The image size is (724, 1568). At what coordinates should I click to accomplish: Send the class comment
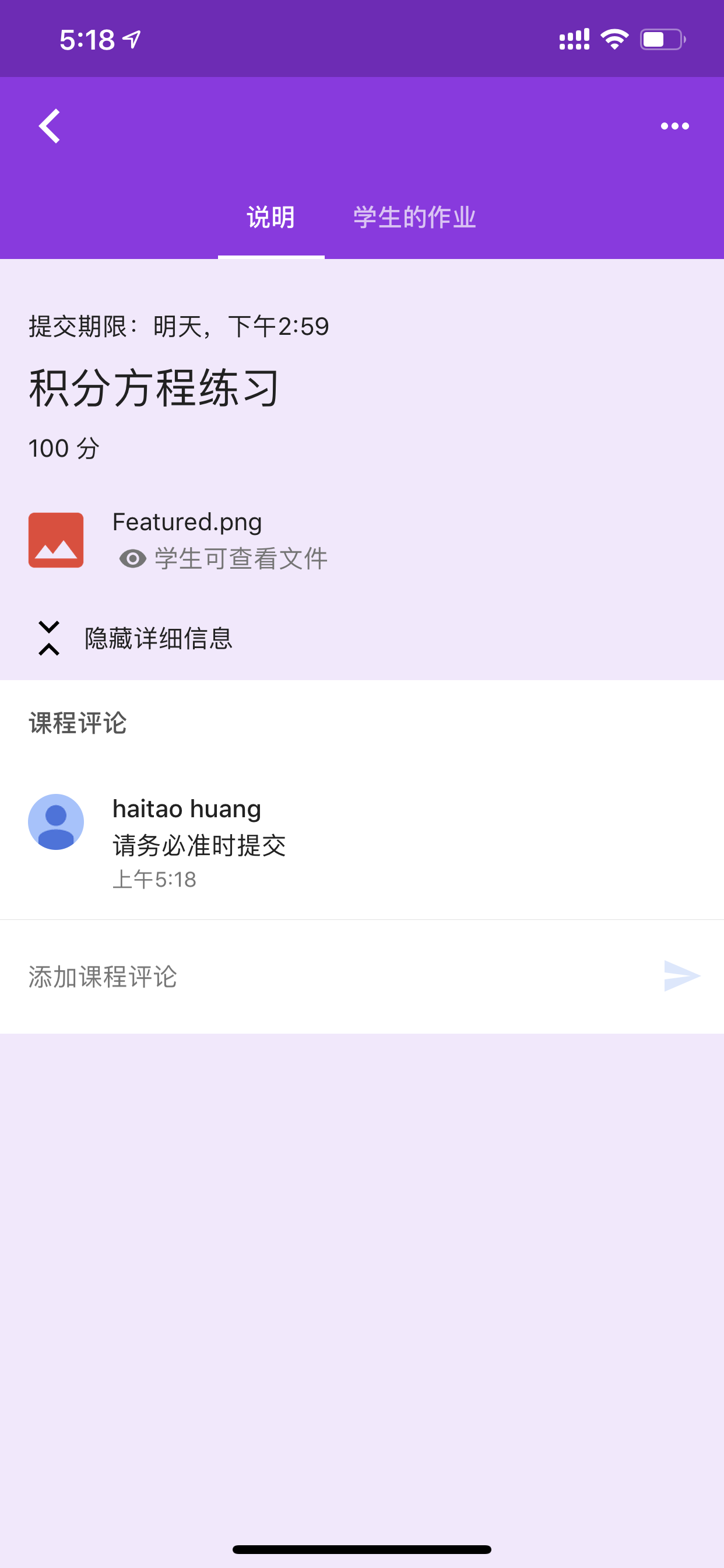[x=681, y=976]
